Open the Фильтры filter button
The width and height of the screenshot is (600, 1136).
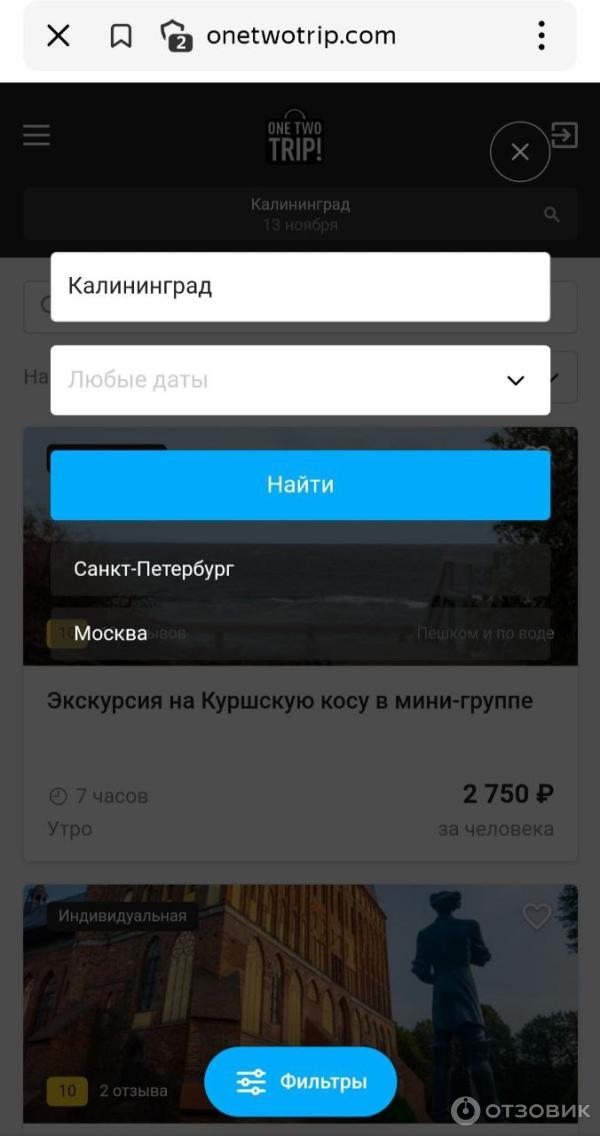pos(300,1081)
